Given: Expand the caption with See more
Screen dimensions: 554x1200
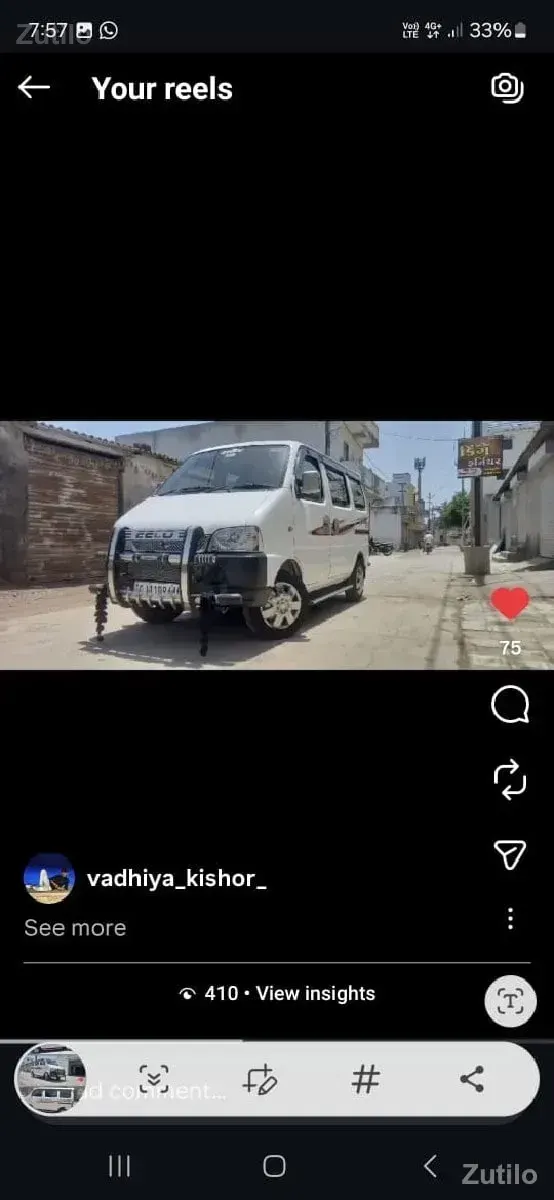Looking at the screenshot, I should 75,928.
